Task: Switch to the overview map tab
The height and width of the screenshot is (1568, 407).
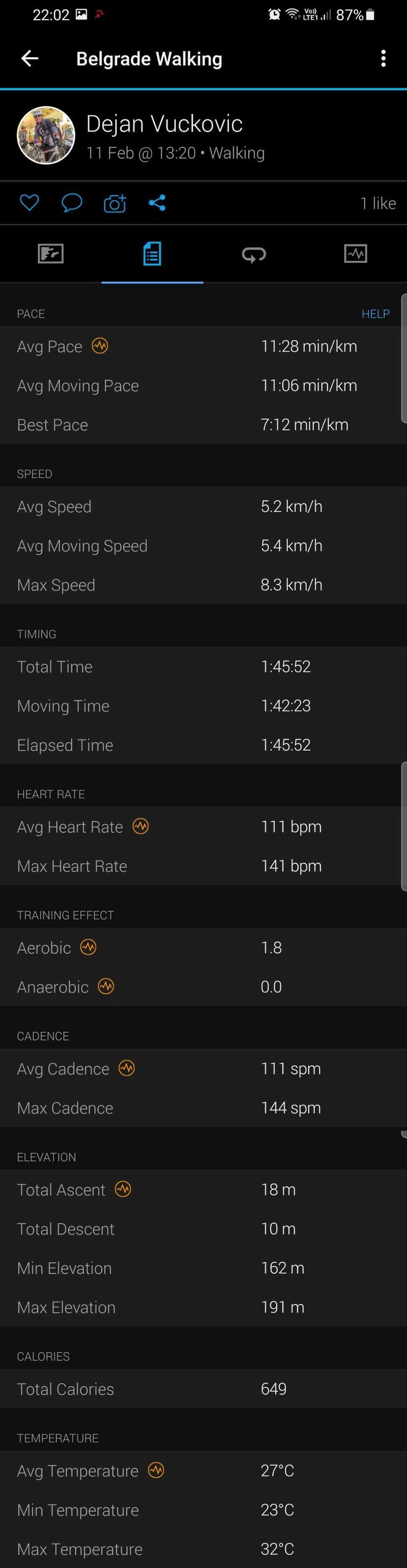Action: point(50,254)
